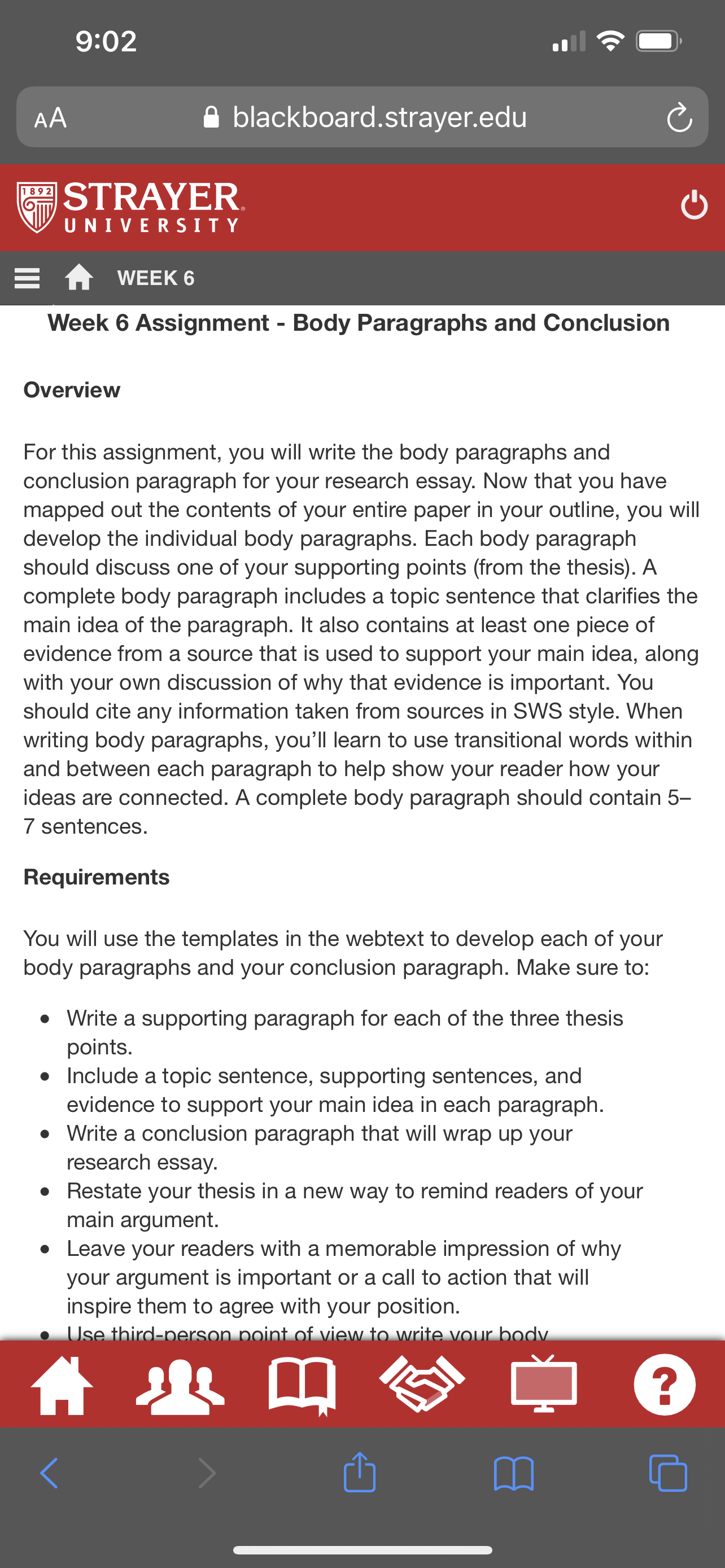This screenshot has height=1568, width=725.
Task: Show open Safari tabs
Action: (668, 1473)
